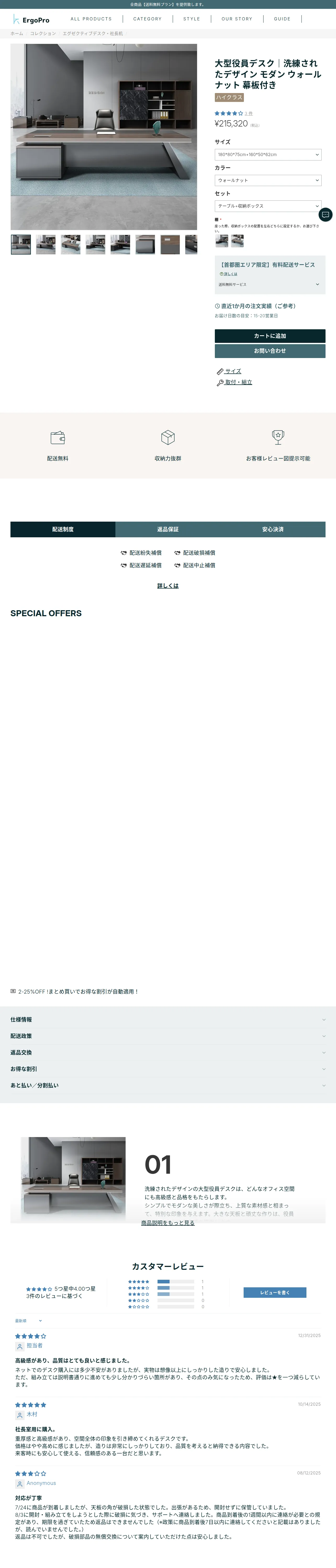Viewport: 336px width, 1568px height.
Task: Open the 最新順 review sort dropdown
Action: tap(29, 1320)
